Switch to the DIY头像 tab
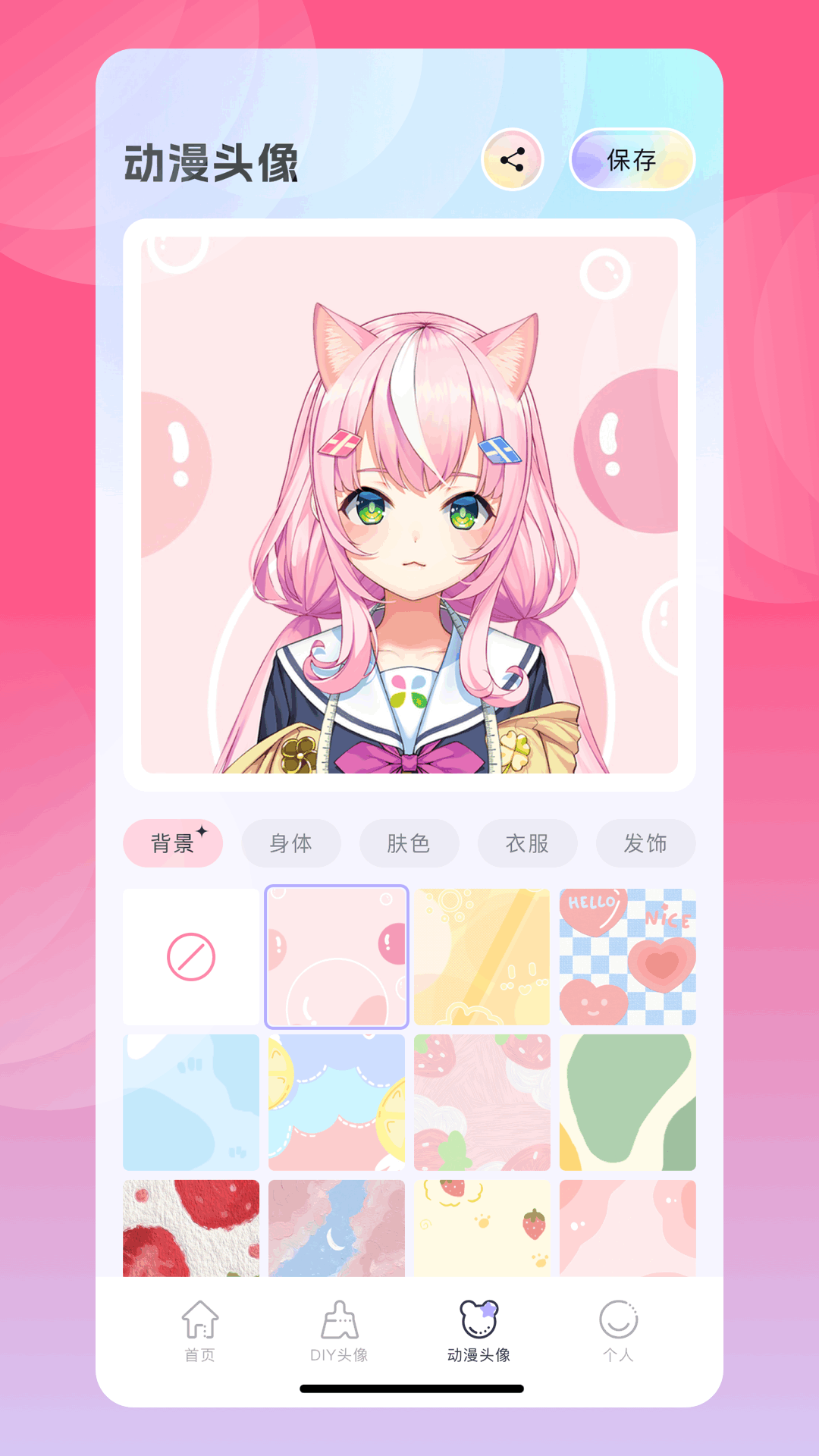Viewport: 819px width, 1456px height. [339, 1331]
